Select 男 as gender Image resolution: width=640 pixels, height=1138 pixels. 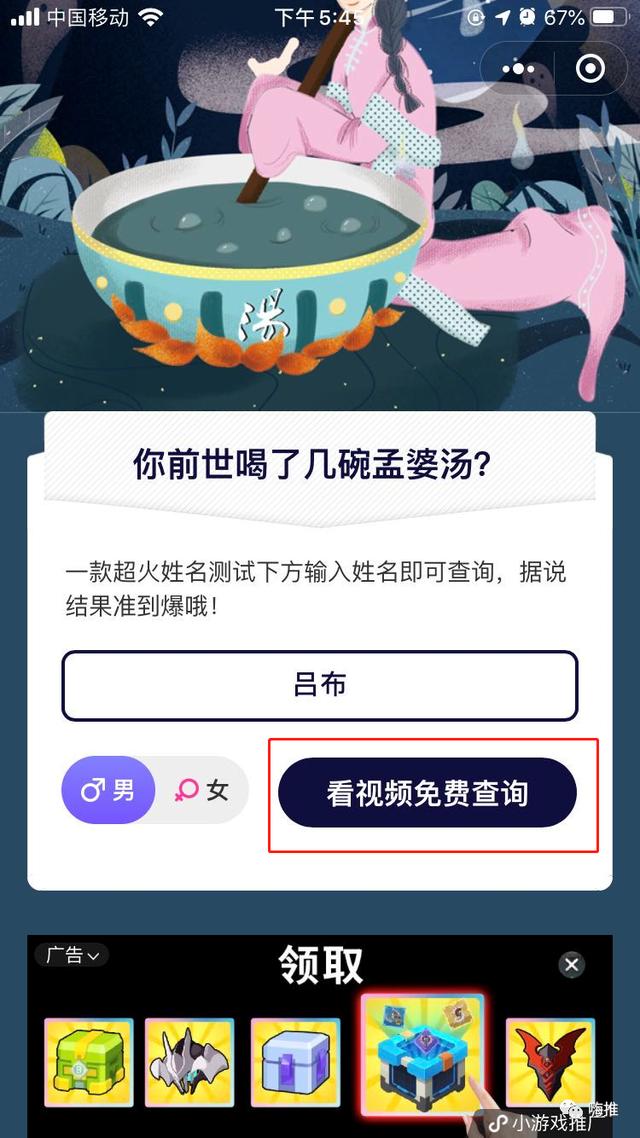click(108, 790)
